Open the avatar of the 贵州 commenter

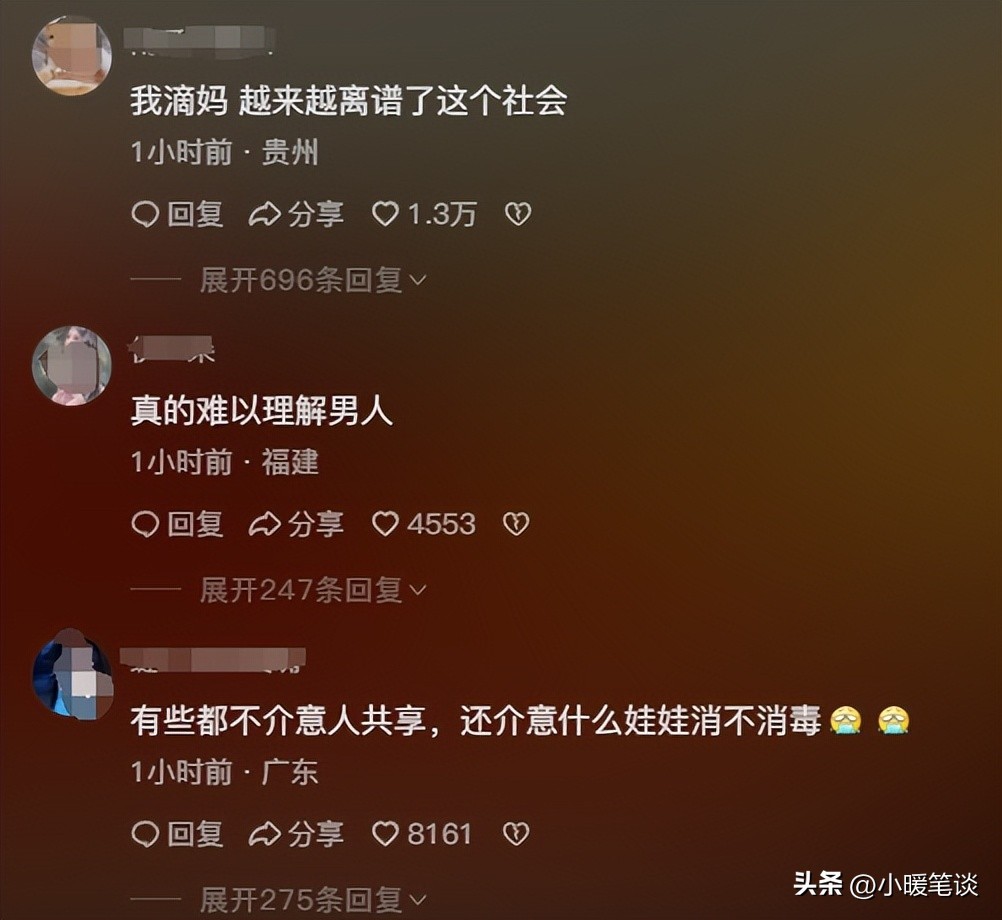[x=71, y=56]
